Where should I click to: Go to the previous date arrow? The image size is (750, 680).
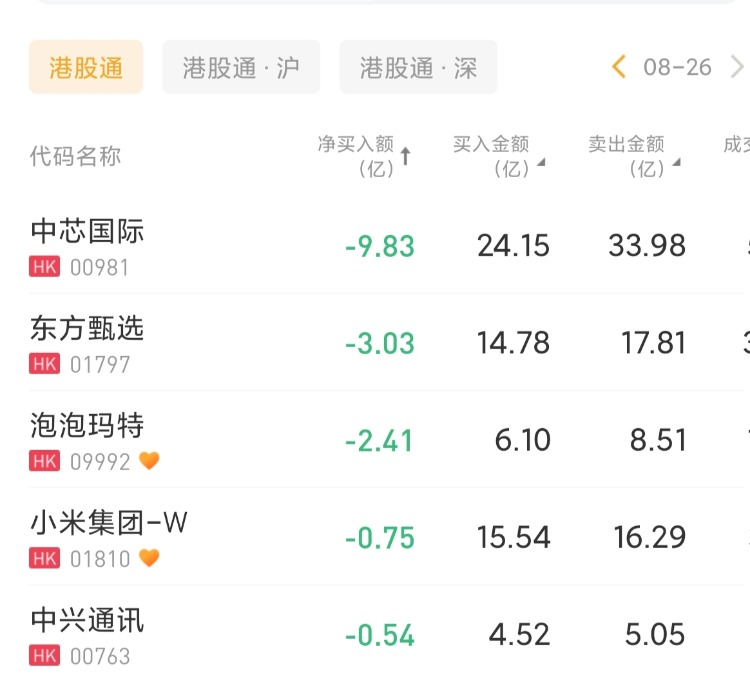point(619,67)
